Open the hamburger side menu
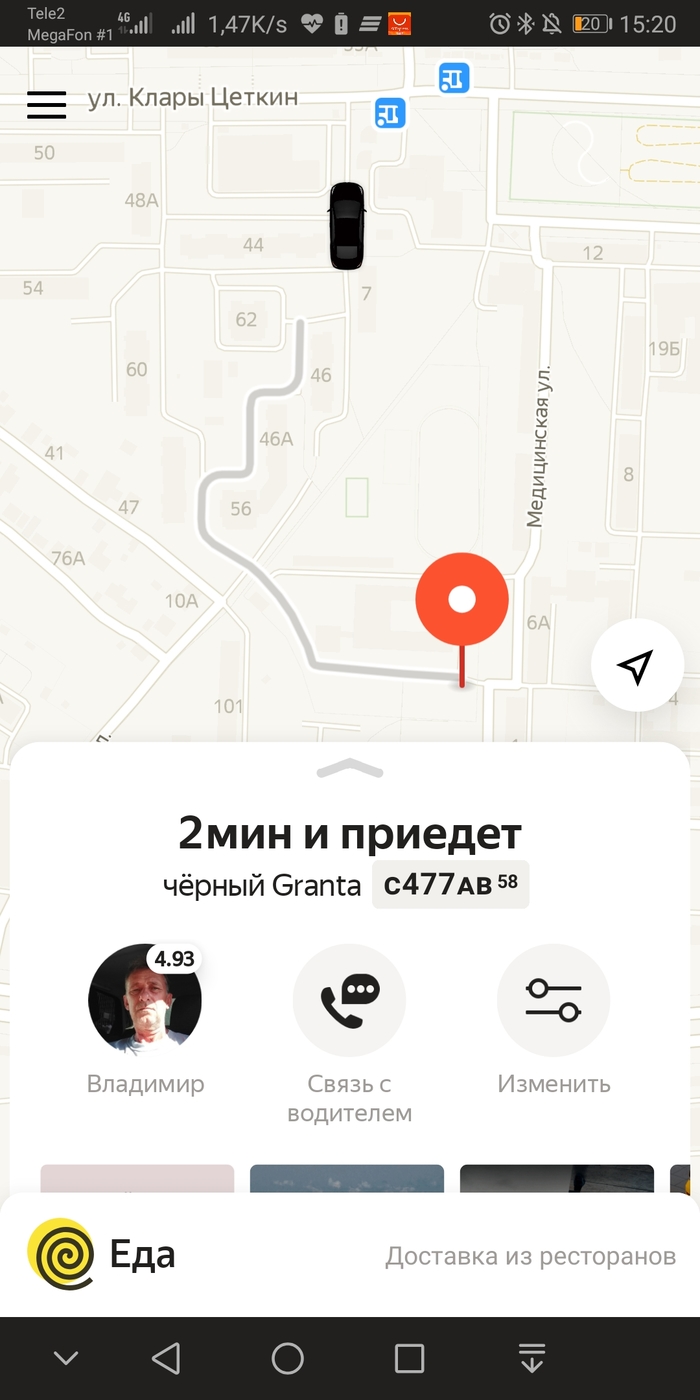 coord(46,104)
